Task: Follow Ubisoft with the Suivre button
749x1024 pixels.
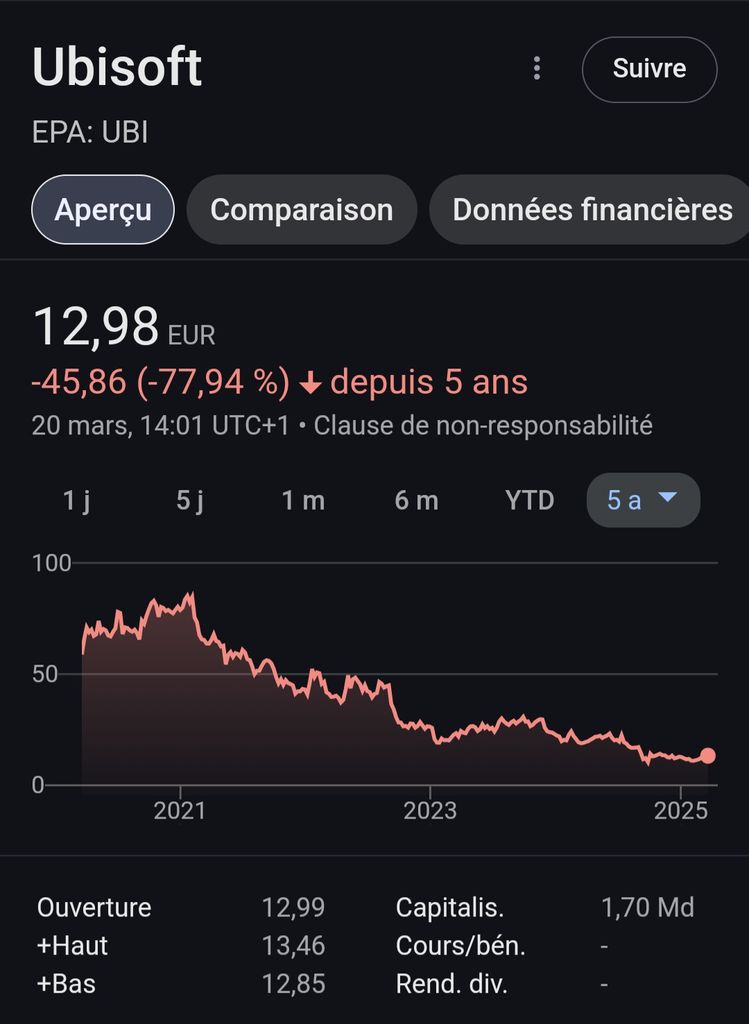Action: 649,69
